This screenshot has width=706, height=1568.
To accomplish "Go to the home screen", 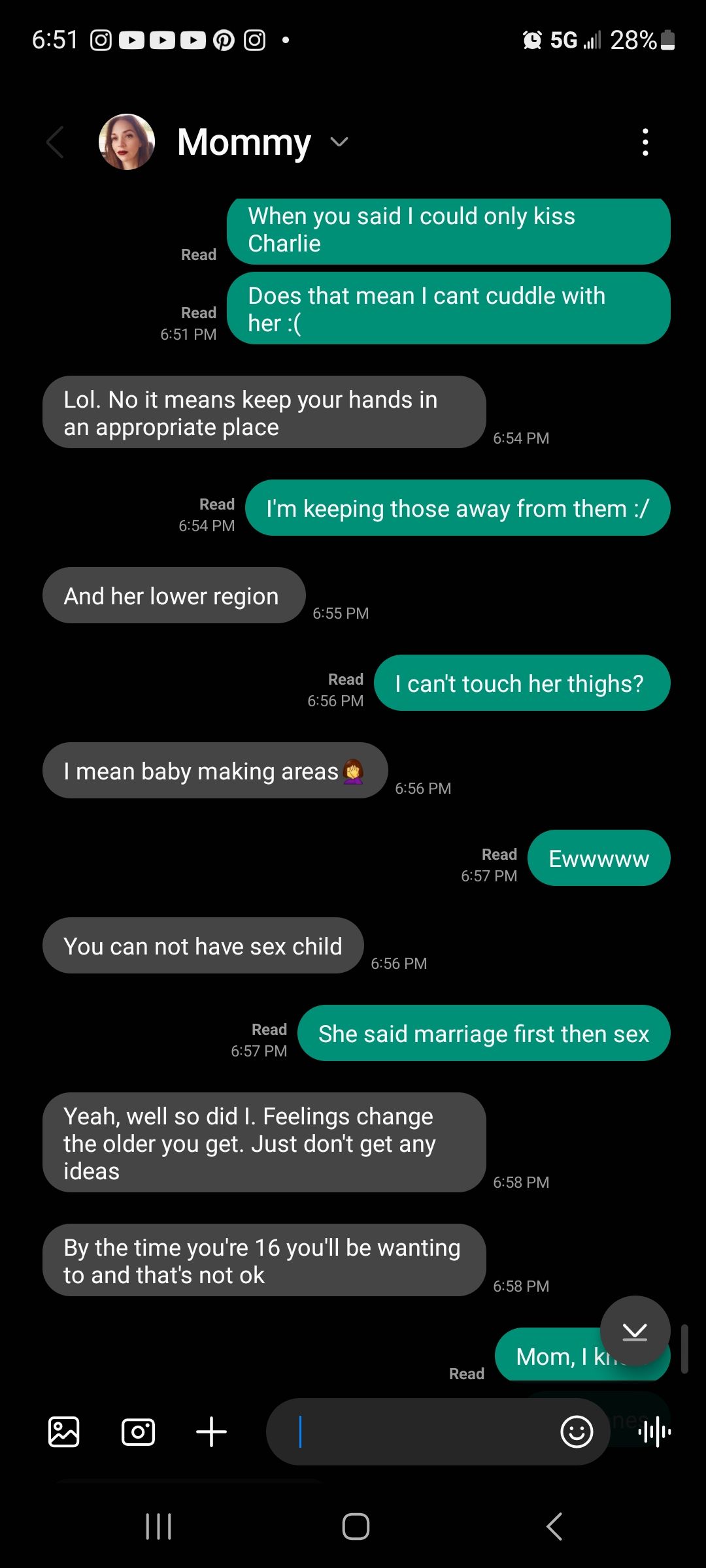I will click(356, 1527).
